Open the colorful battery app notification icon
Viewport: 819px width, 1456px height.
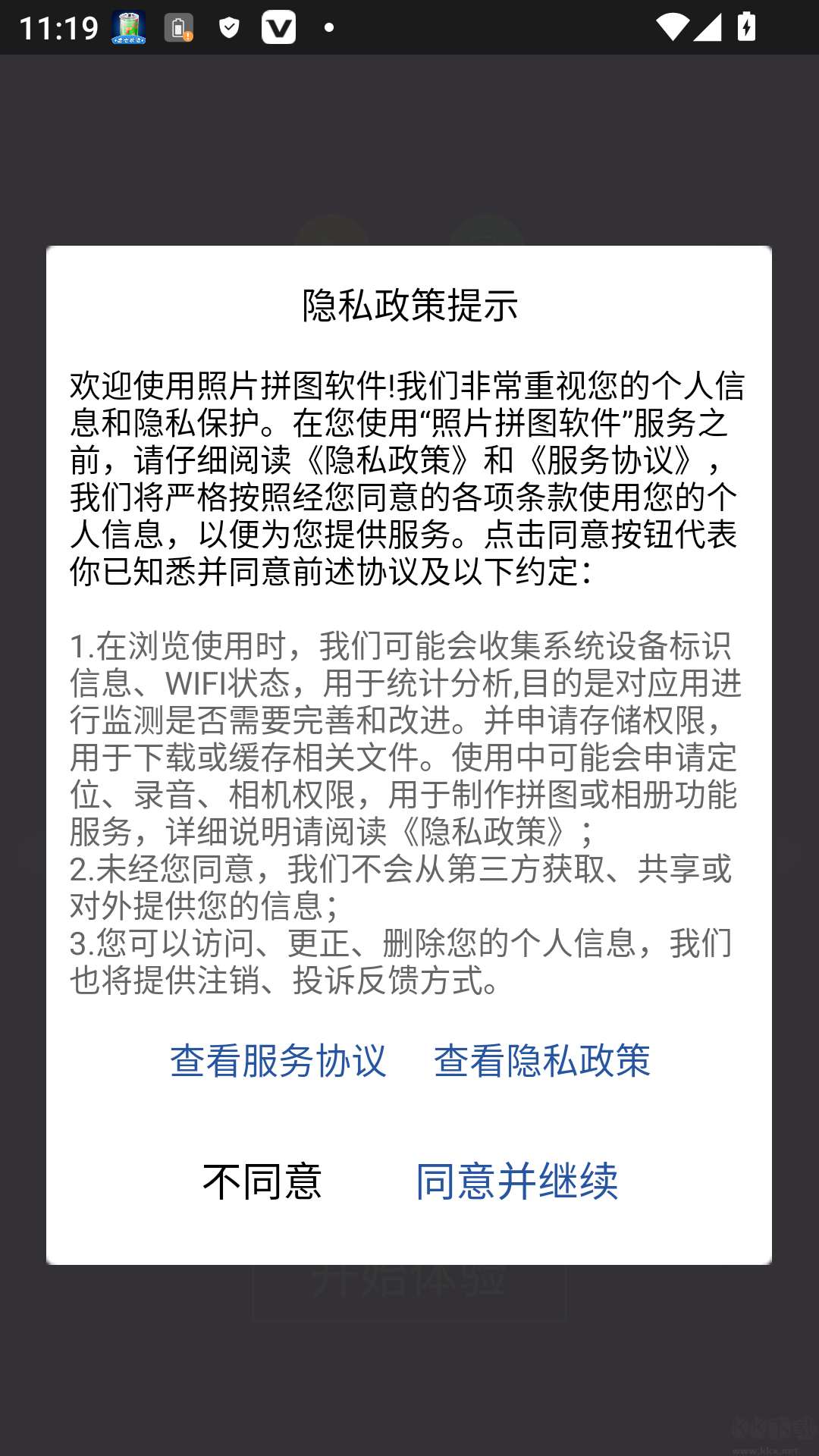click(127, 27)
